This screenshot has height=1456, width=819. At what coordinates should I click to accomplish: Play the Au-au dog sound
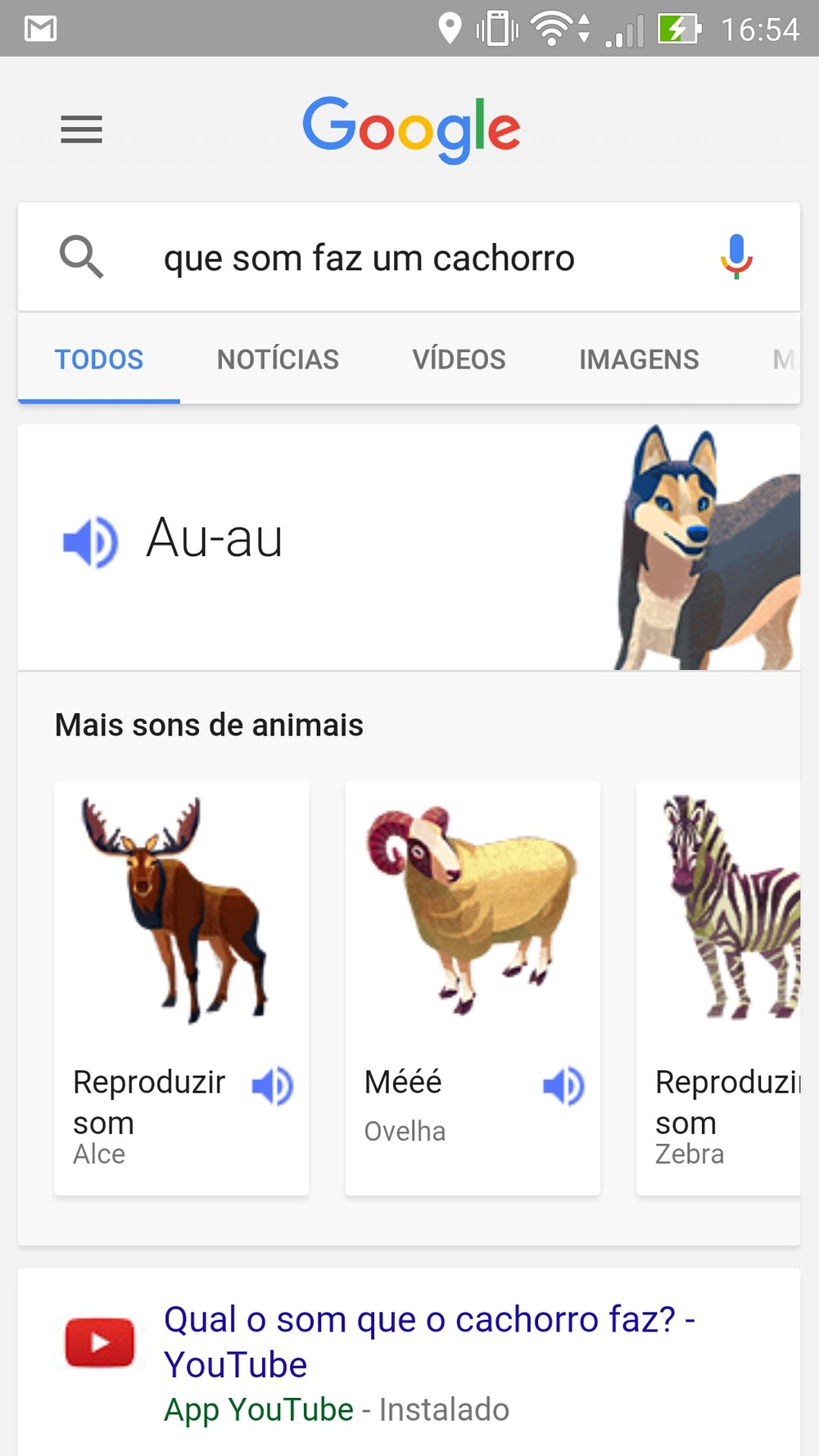pos(91,541)
